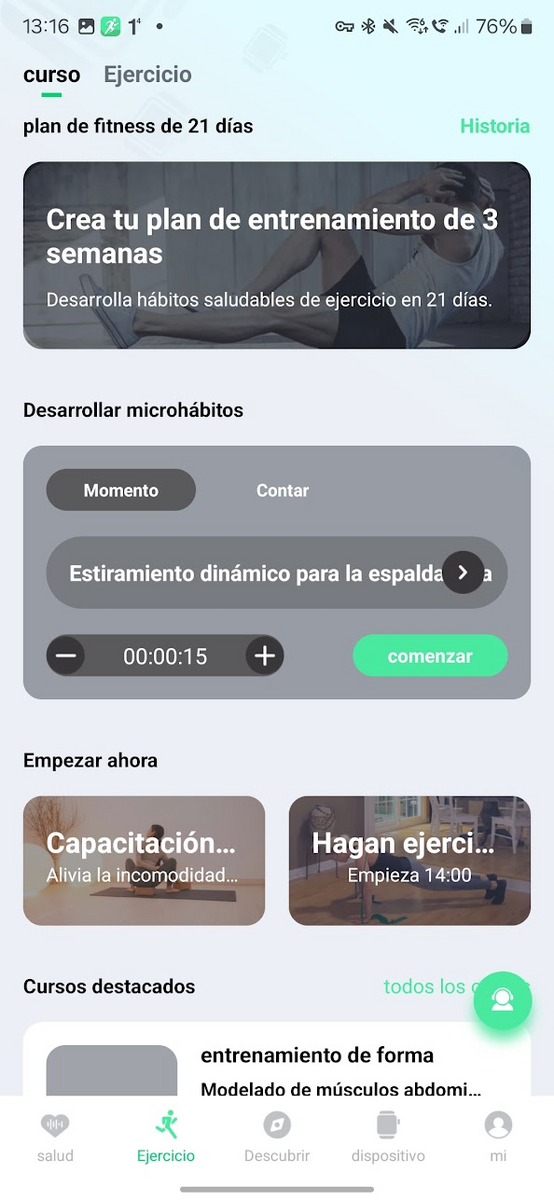Open the 3-week training plan banner
The image size is (554, 1200).
point(277,255)
